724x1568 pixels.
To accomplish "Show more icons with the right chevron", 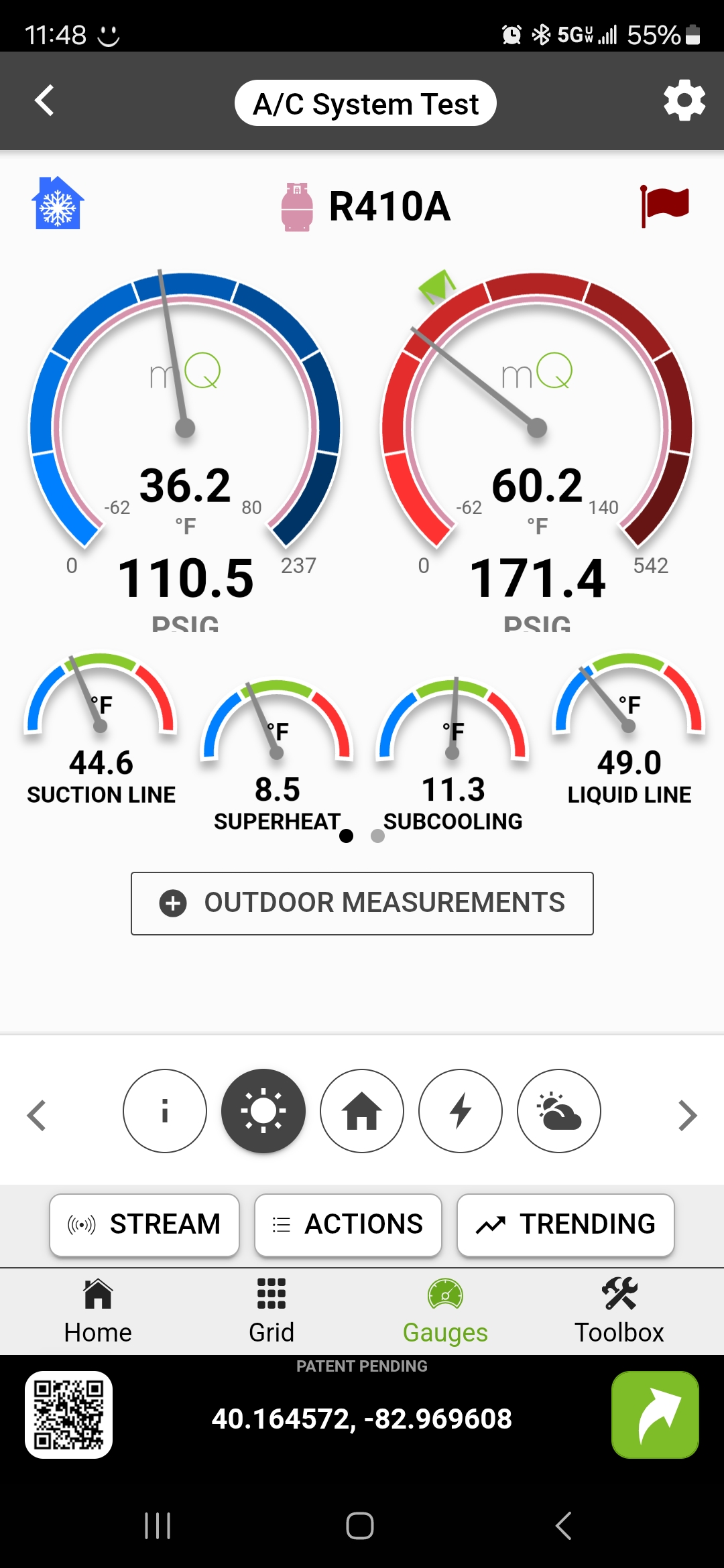I will click(687, 1116).
